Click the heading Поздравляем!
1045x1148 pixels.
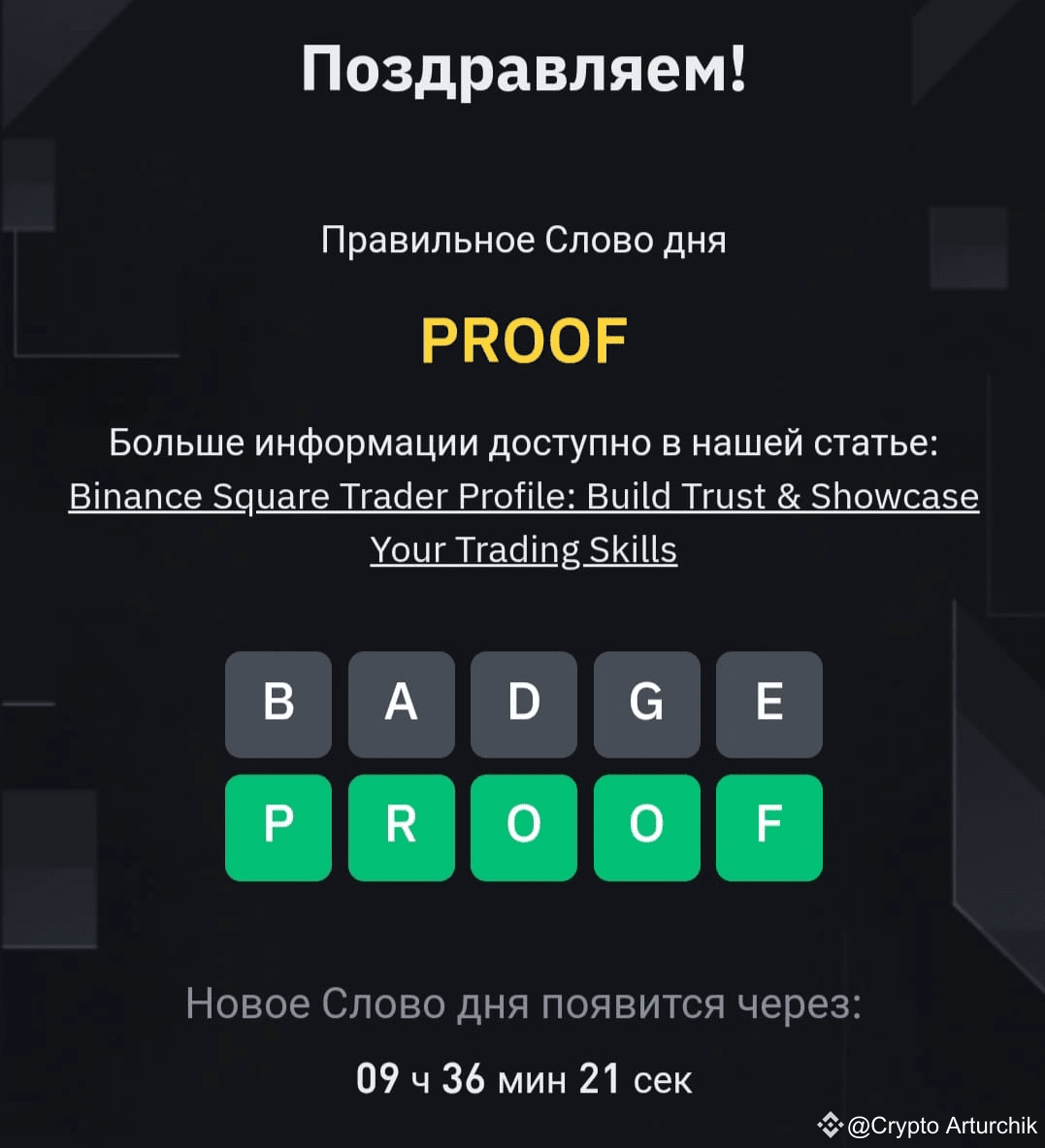(524, 68)
